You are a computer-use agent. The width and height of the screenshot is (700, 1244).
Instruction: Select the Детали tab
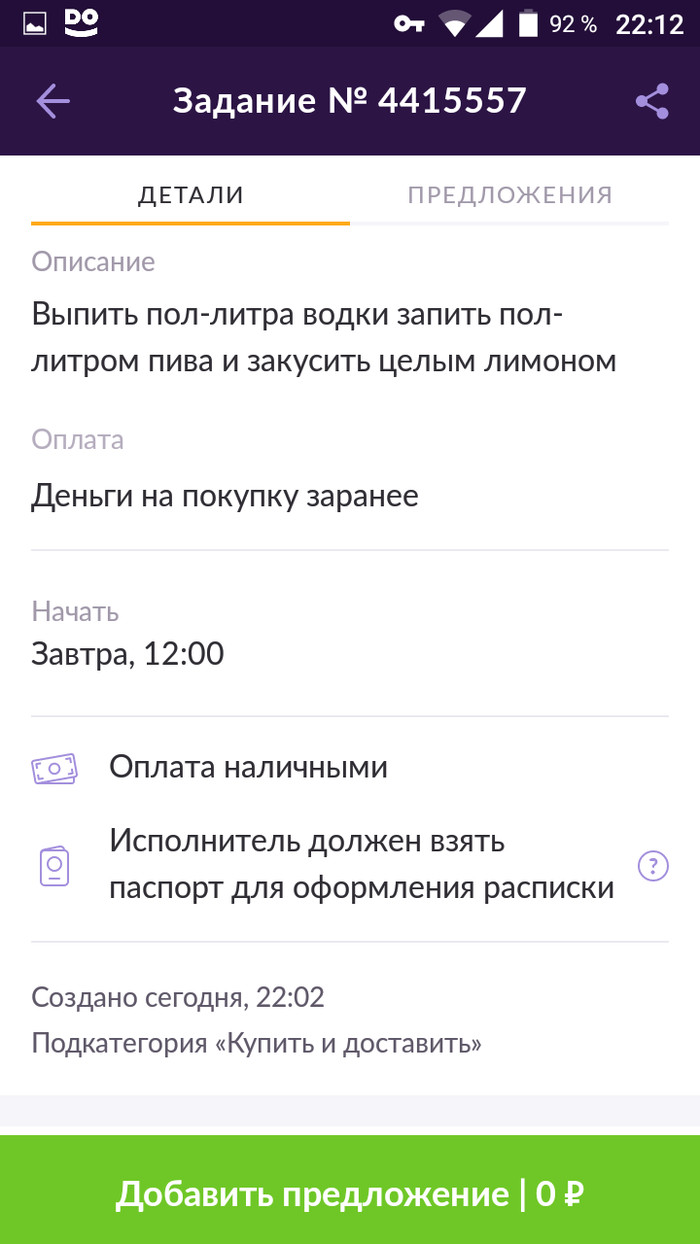pos(190,194)
